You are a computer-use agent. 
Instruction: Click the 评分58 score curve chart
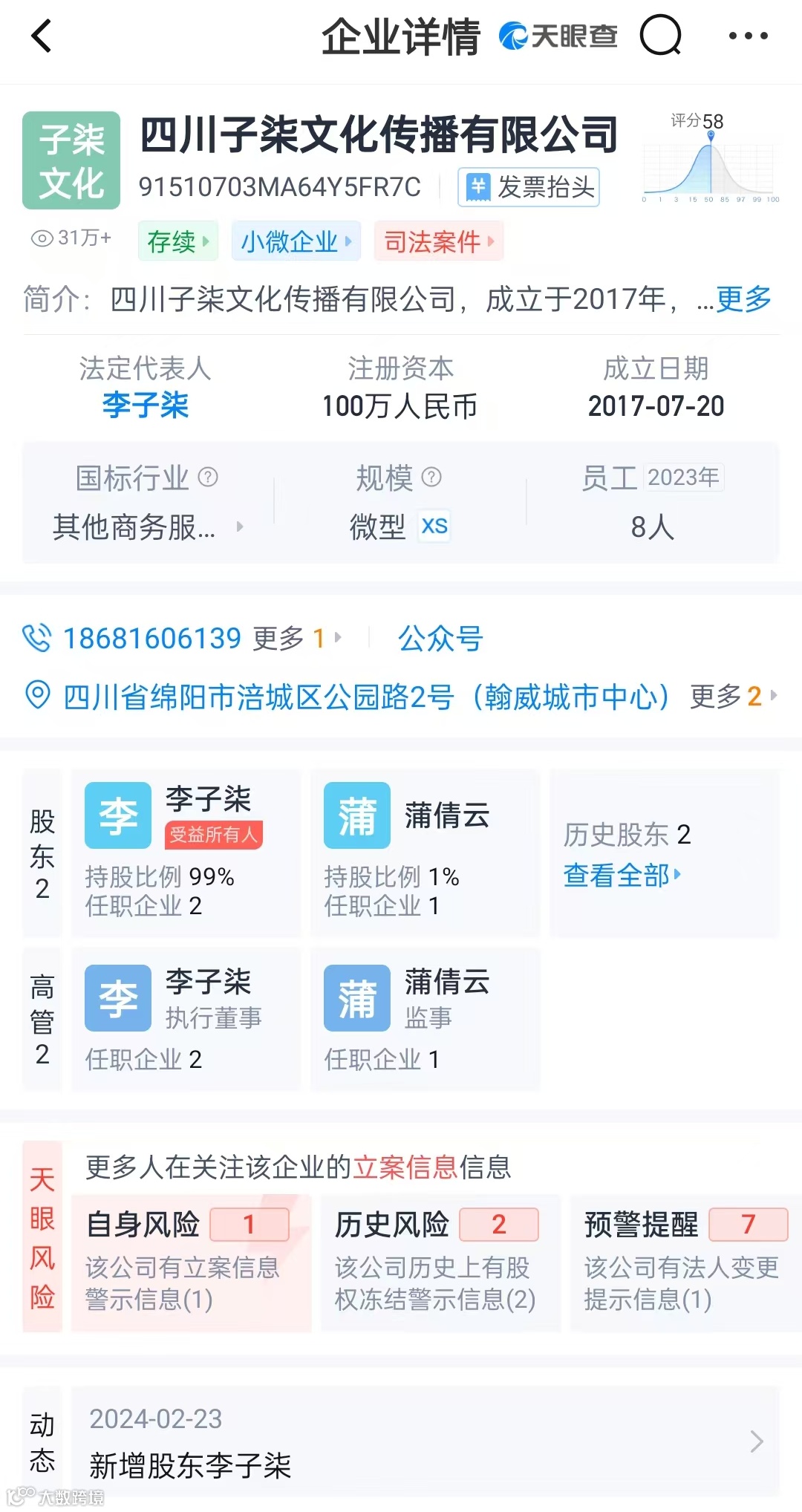pos(709,160)
